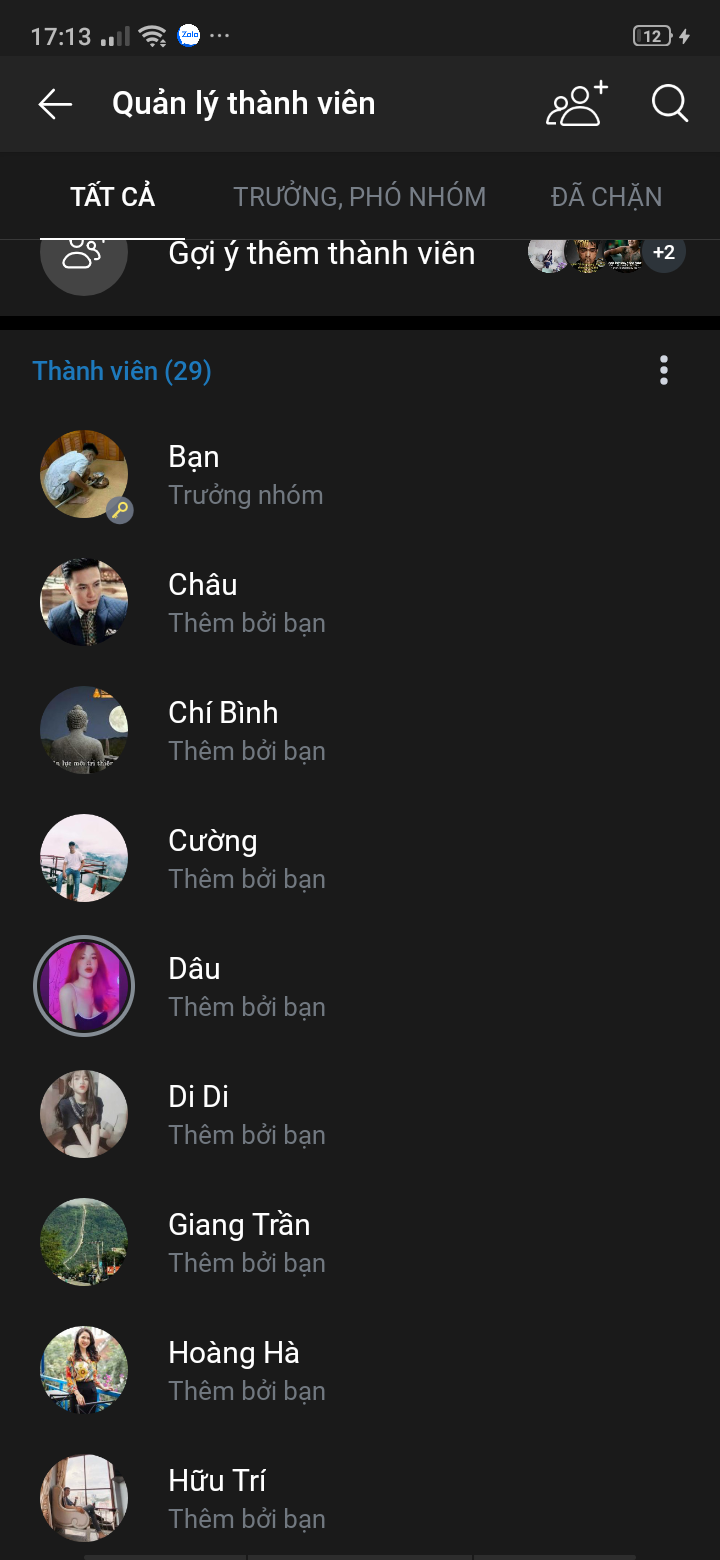The image size is (720, 1560).
Task: Open the members overflow menu
Action: (664, 371)
